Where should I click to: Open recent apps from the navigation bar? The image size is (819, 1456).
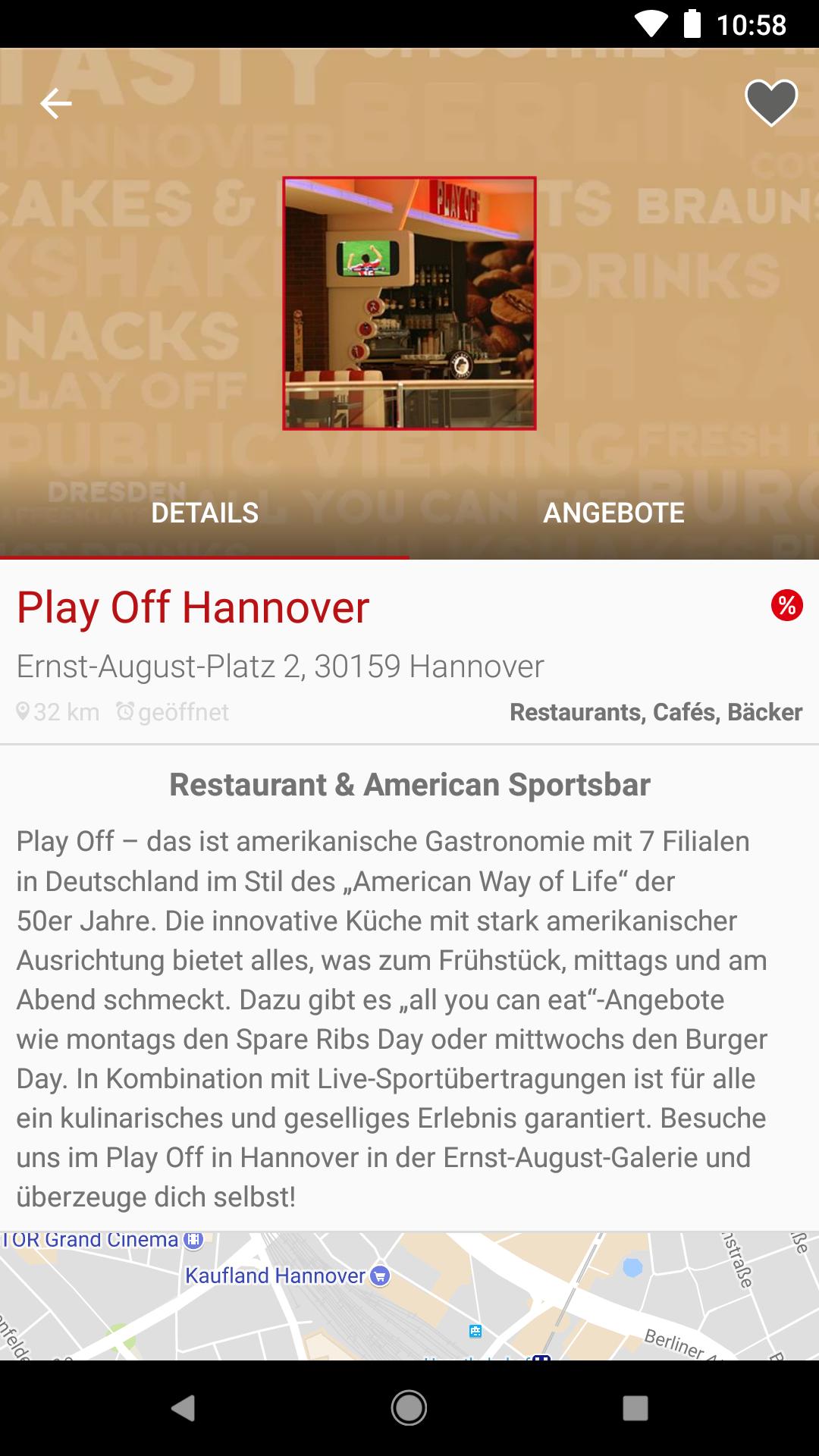(x=635, y=1408)
